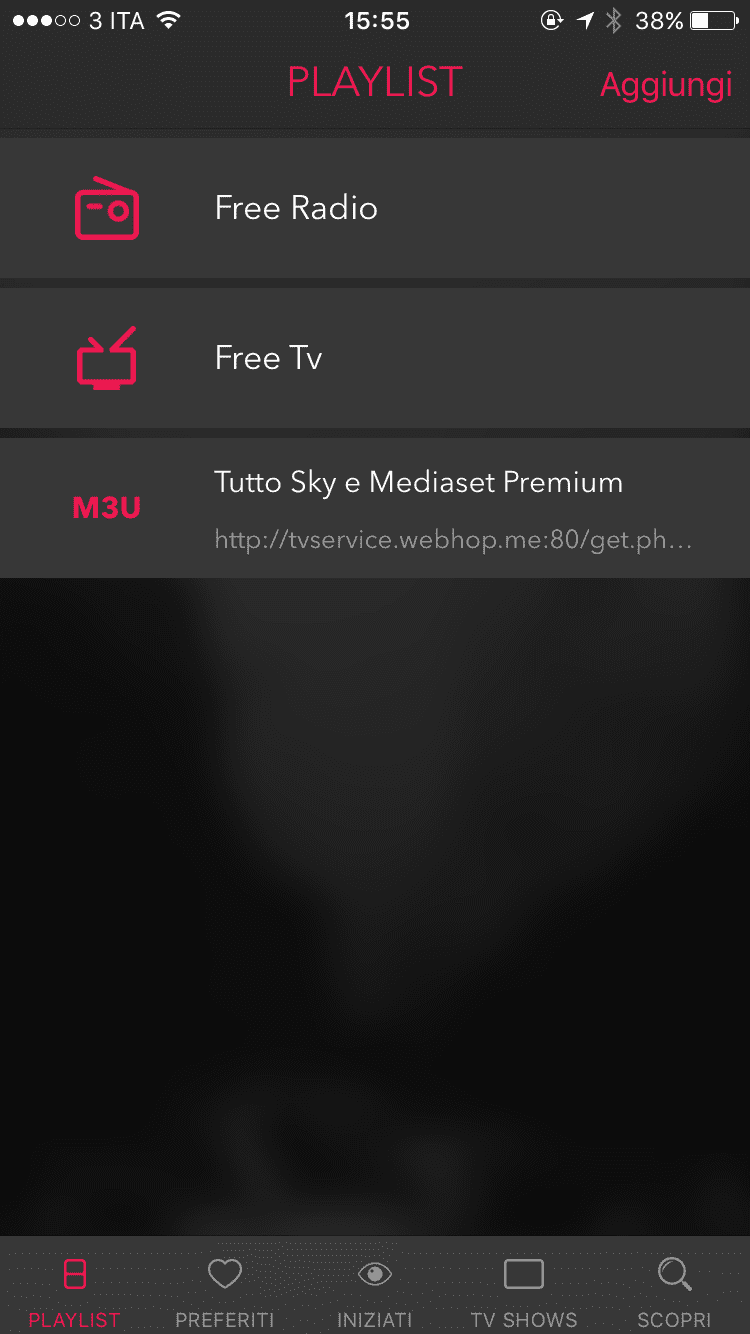Image resolution: width=750 pixels, height=1334 pixels.
Task: Open the Free Radio playlist
Action: coord(375,208)
